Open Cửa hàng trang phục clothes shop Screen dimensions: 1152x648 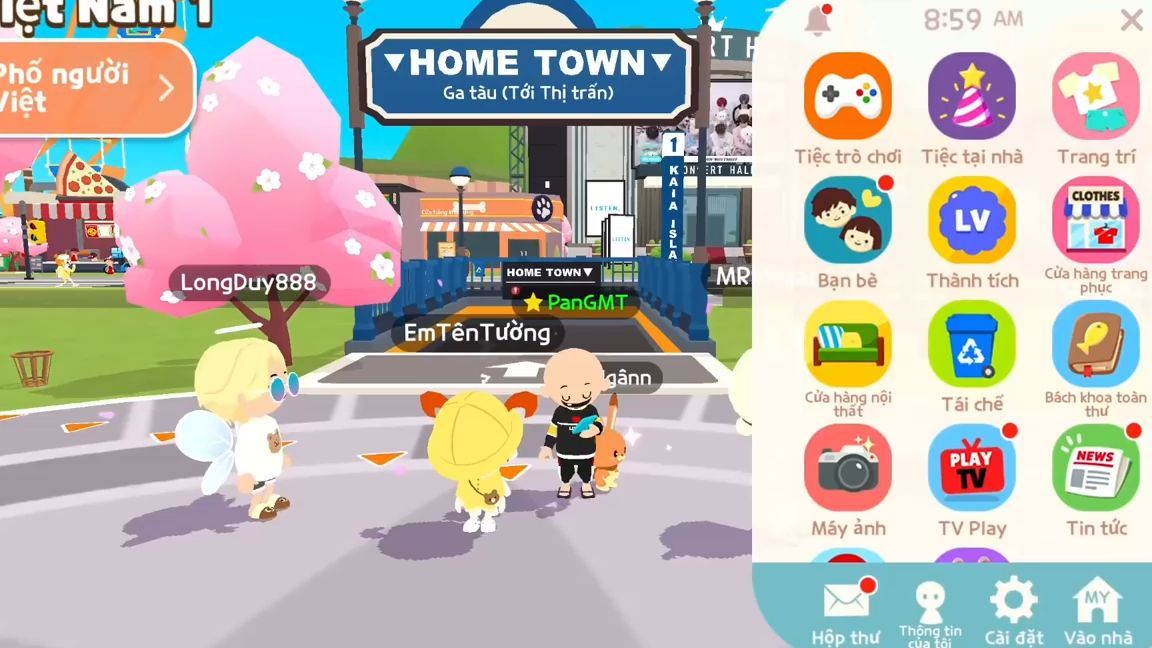point(1095,220)
